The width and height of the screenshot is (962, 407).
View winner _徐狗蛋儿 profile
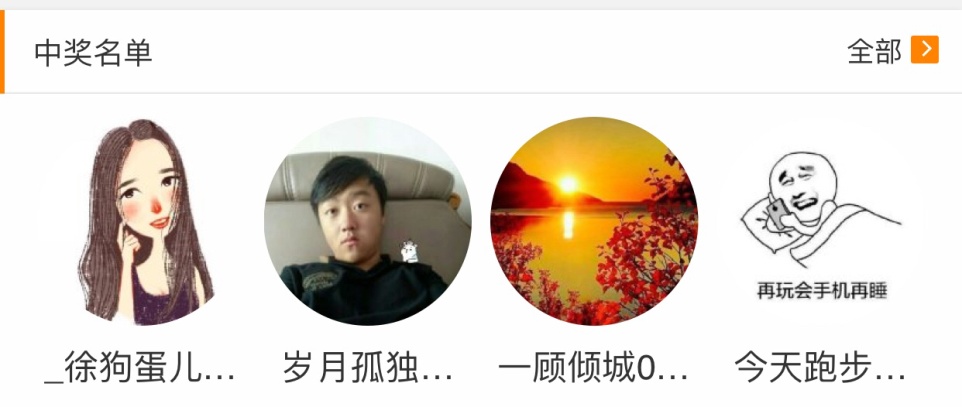tap(141, 222)
